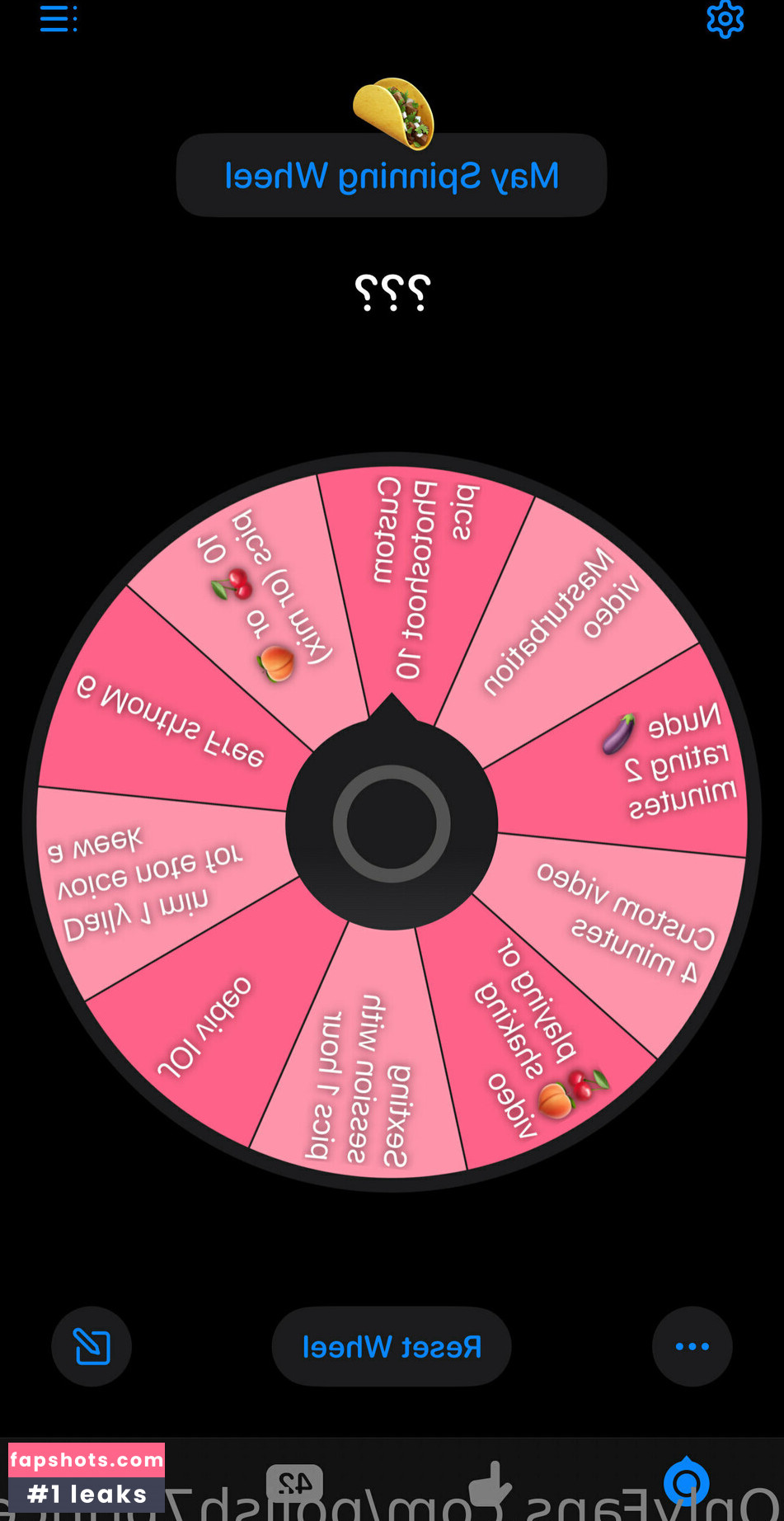The image size is (784, 1521).
Task: Open the settings gear
Action: click(x=725, y=19)
